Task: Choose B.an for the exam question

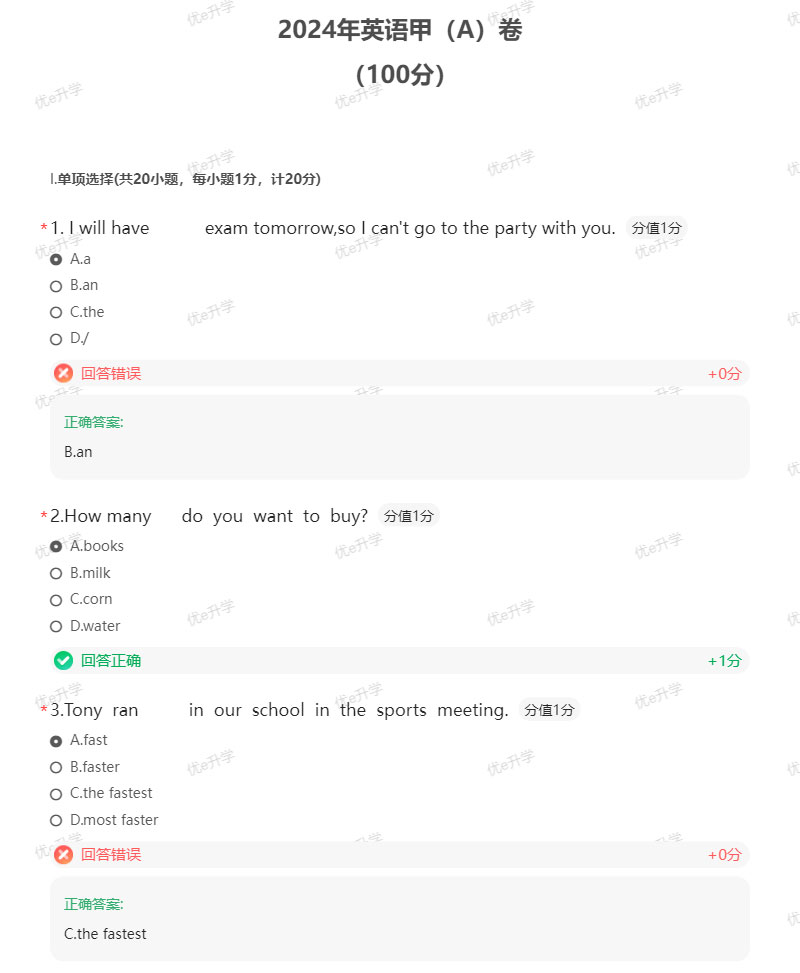Action: 56,286
